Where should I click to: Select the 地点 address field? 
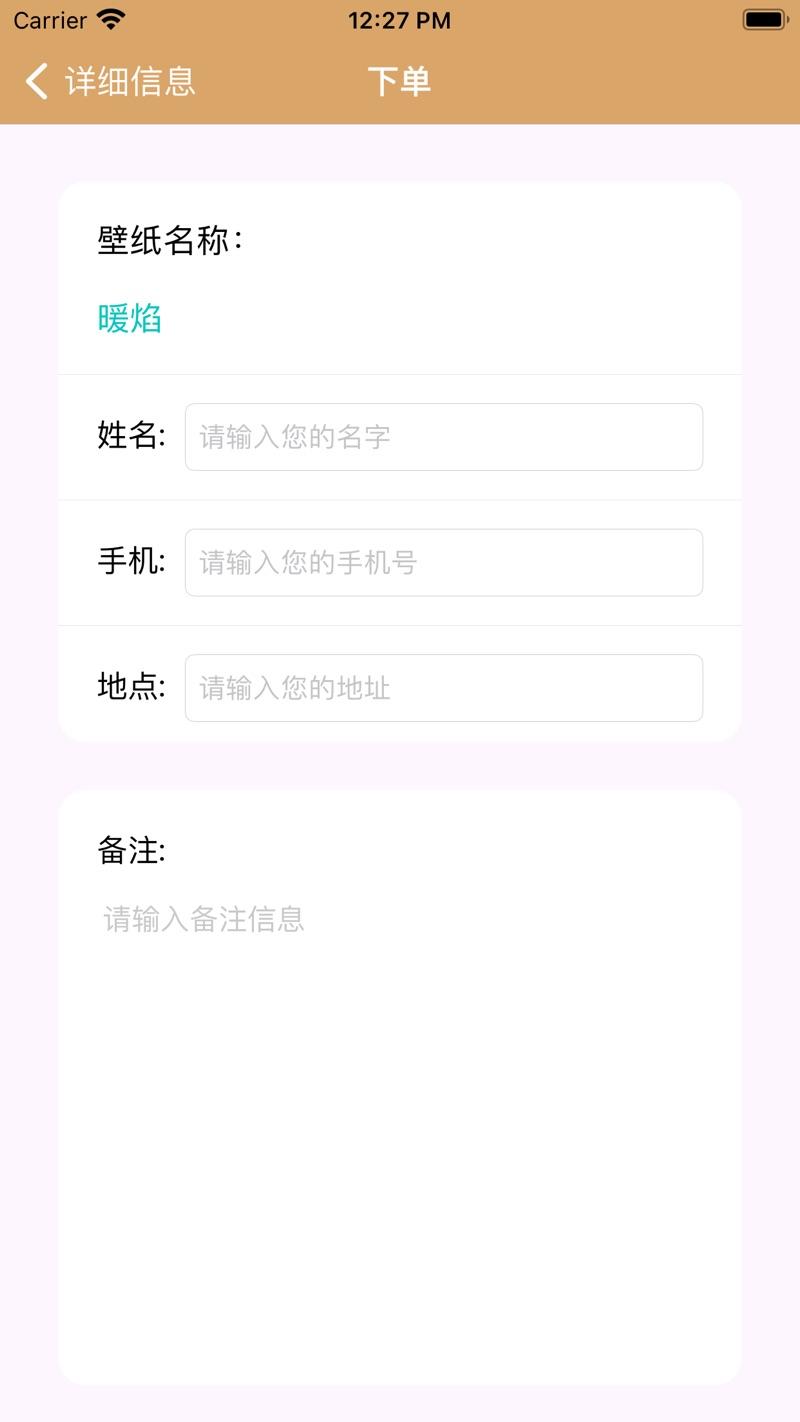[443, 688]
